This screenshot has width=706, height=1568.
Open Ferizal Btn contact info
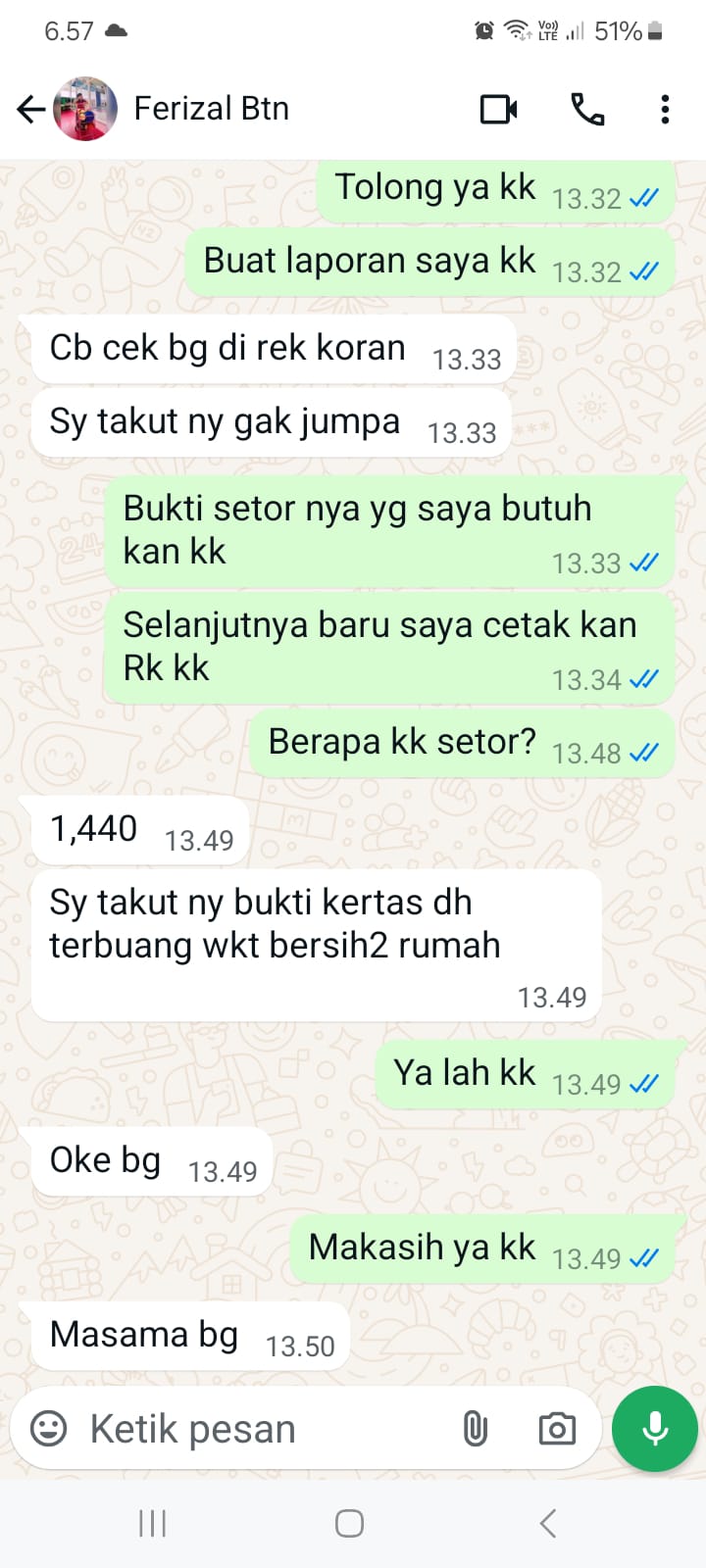tap(211, 109)
